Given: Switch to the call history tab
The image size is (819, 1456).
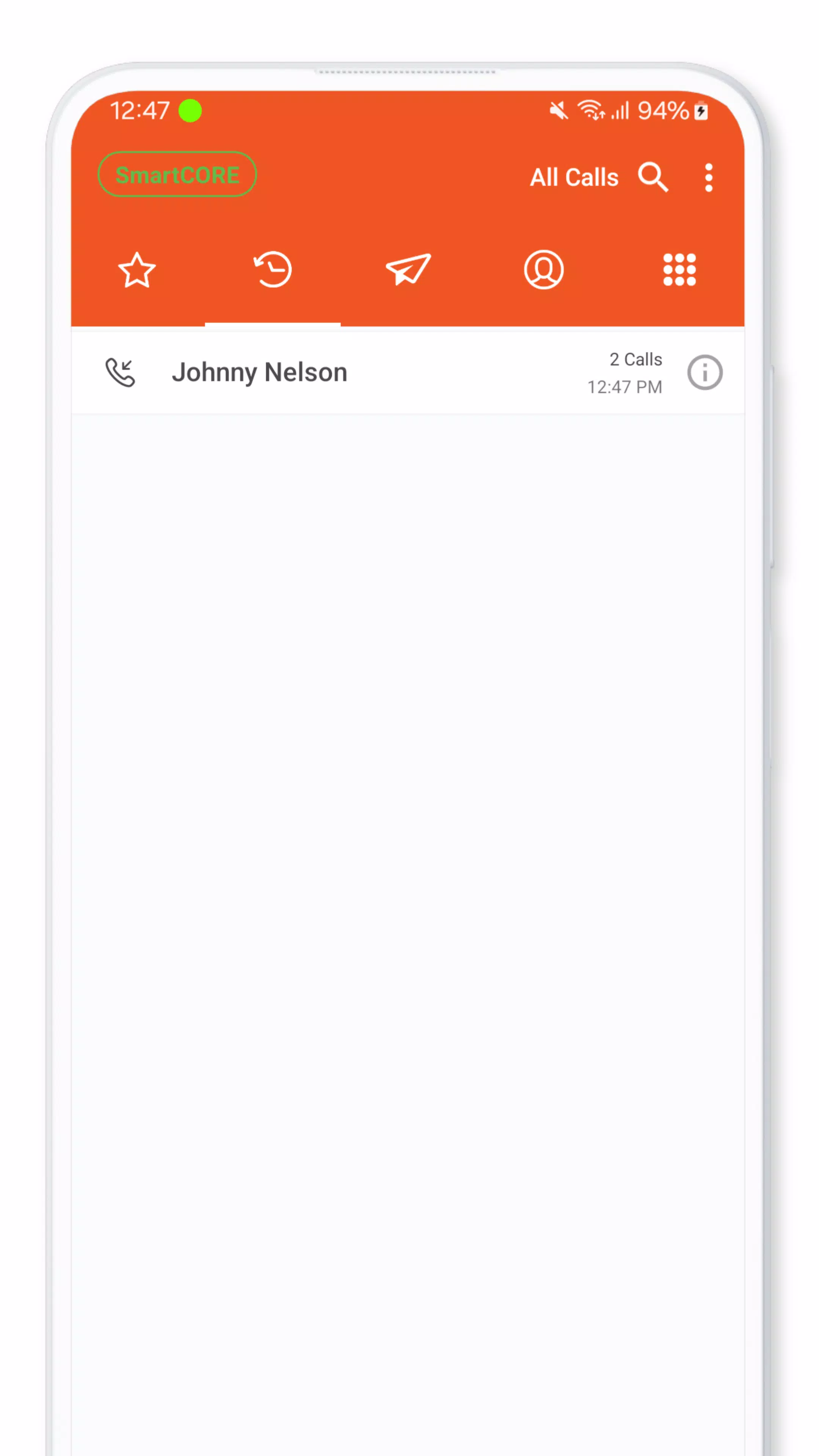Looking at the screenshot, I should click(273, 270).
